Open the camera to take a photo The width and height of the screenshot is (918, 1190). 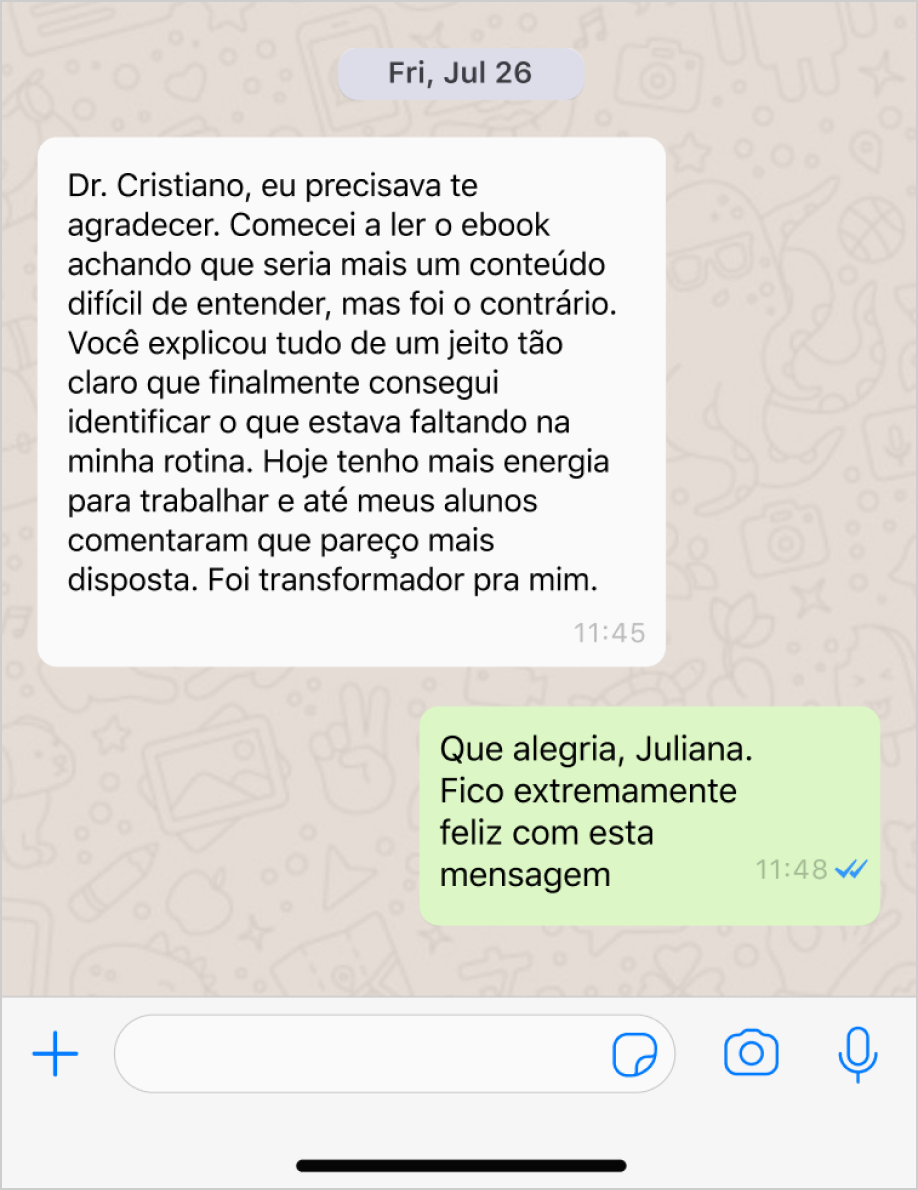coord(751,1054)
